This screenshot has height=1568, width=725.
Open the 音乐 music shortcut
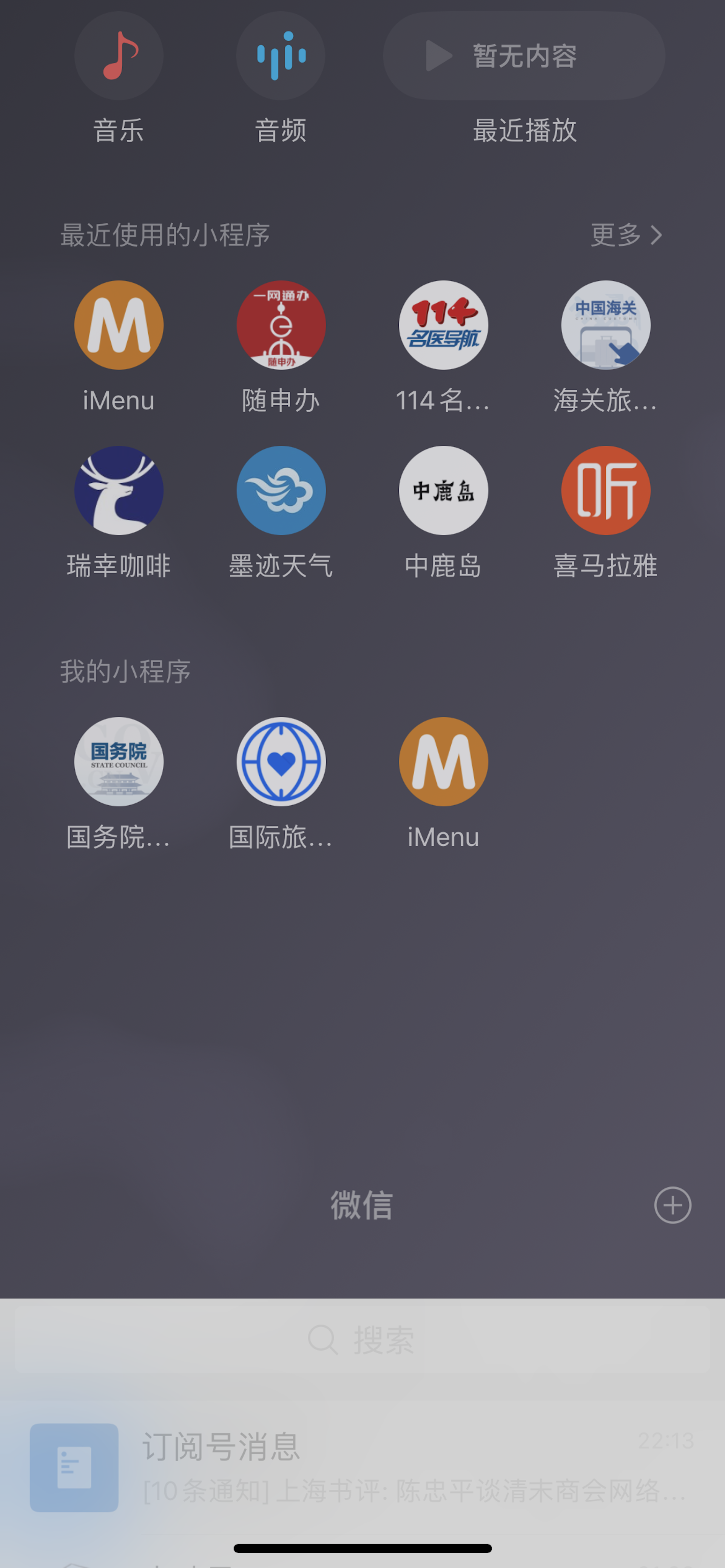pos(118,56)
